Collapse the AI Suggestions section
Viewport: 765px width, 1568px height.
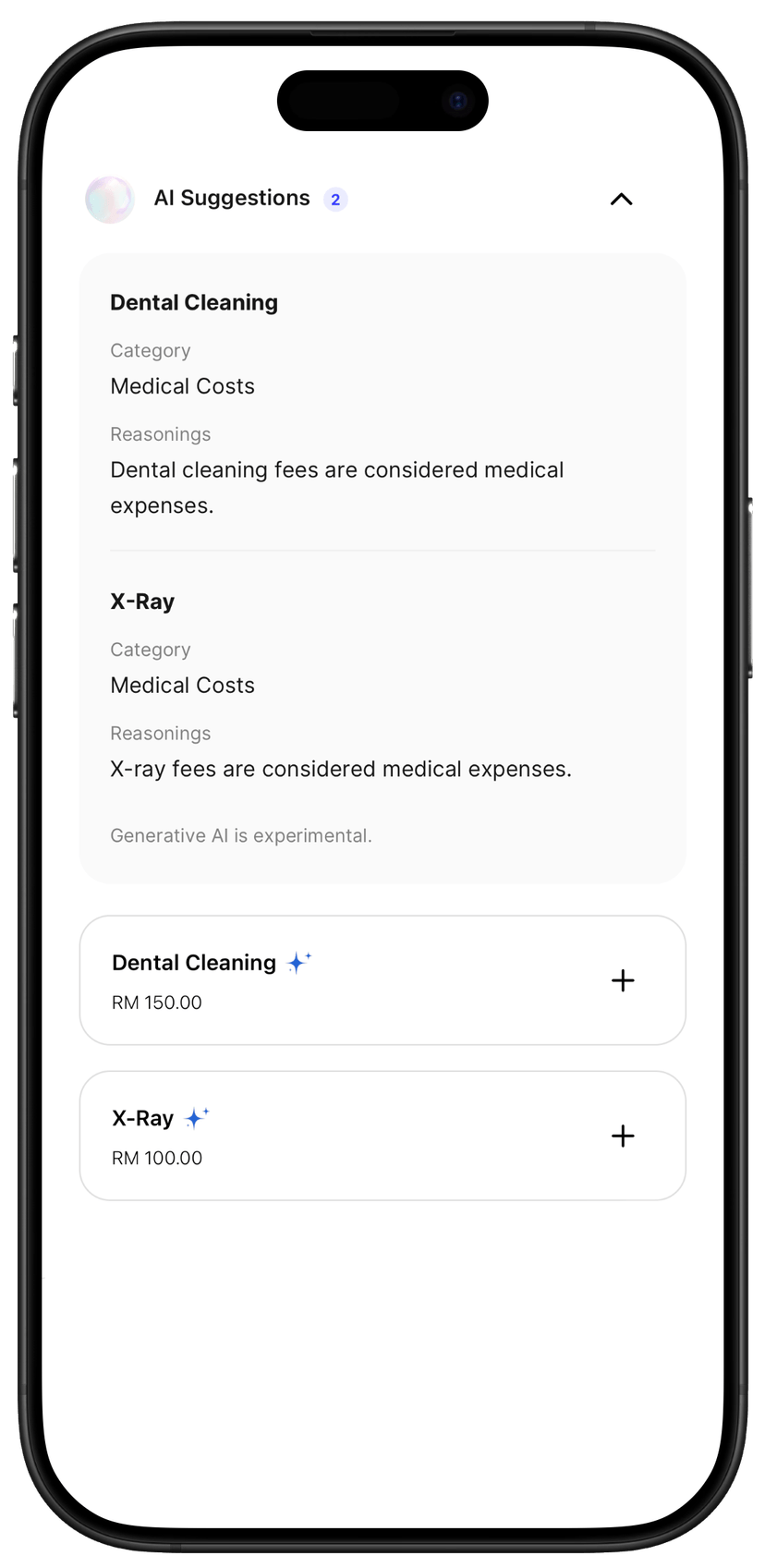click(621, 199)
